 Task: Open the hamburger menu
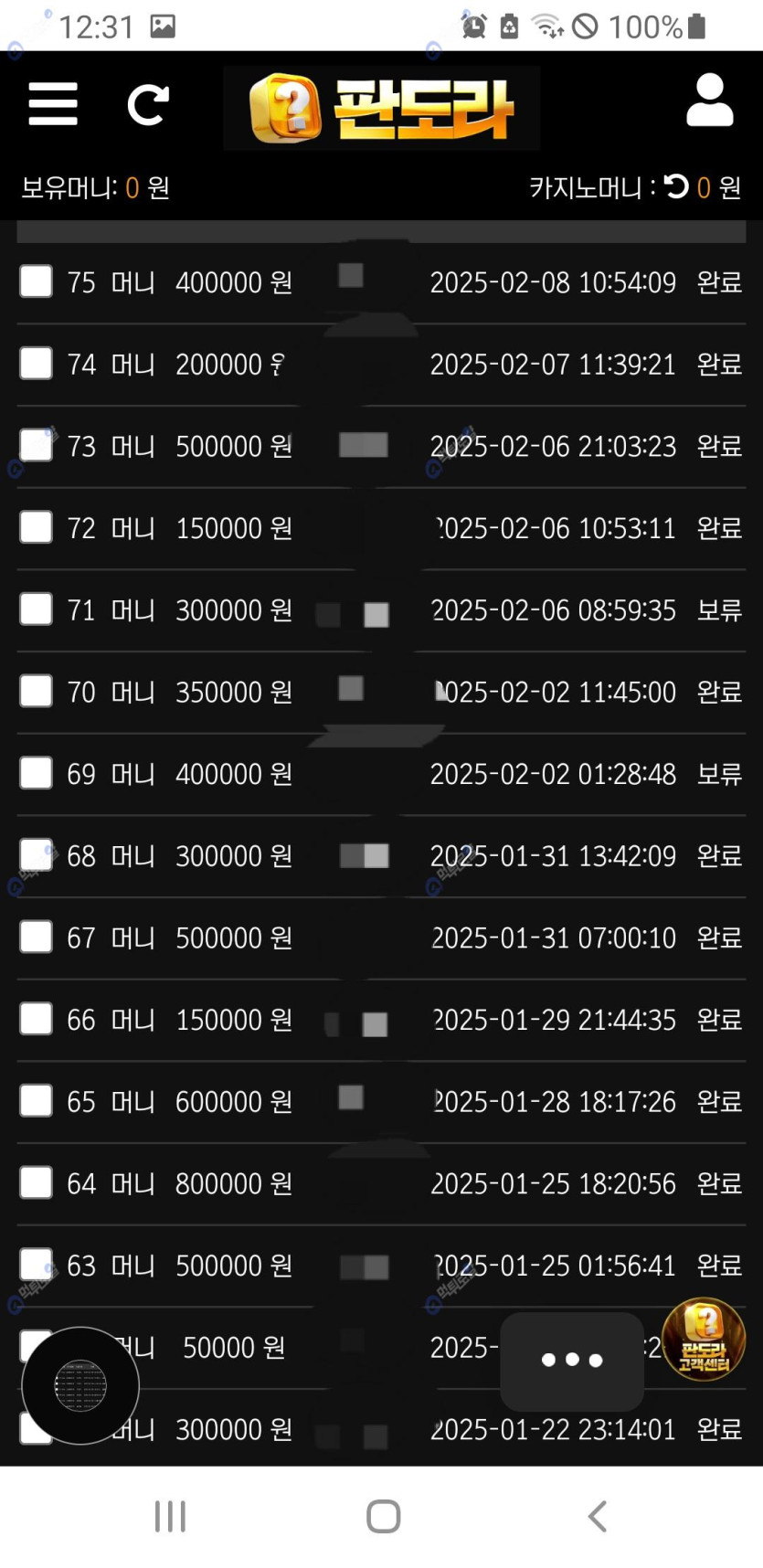53,103
